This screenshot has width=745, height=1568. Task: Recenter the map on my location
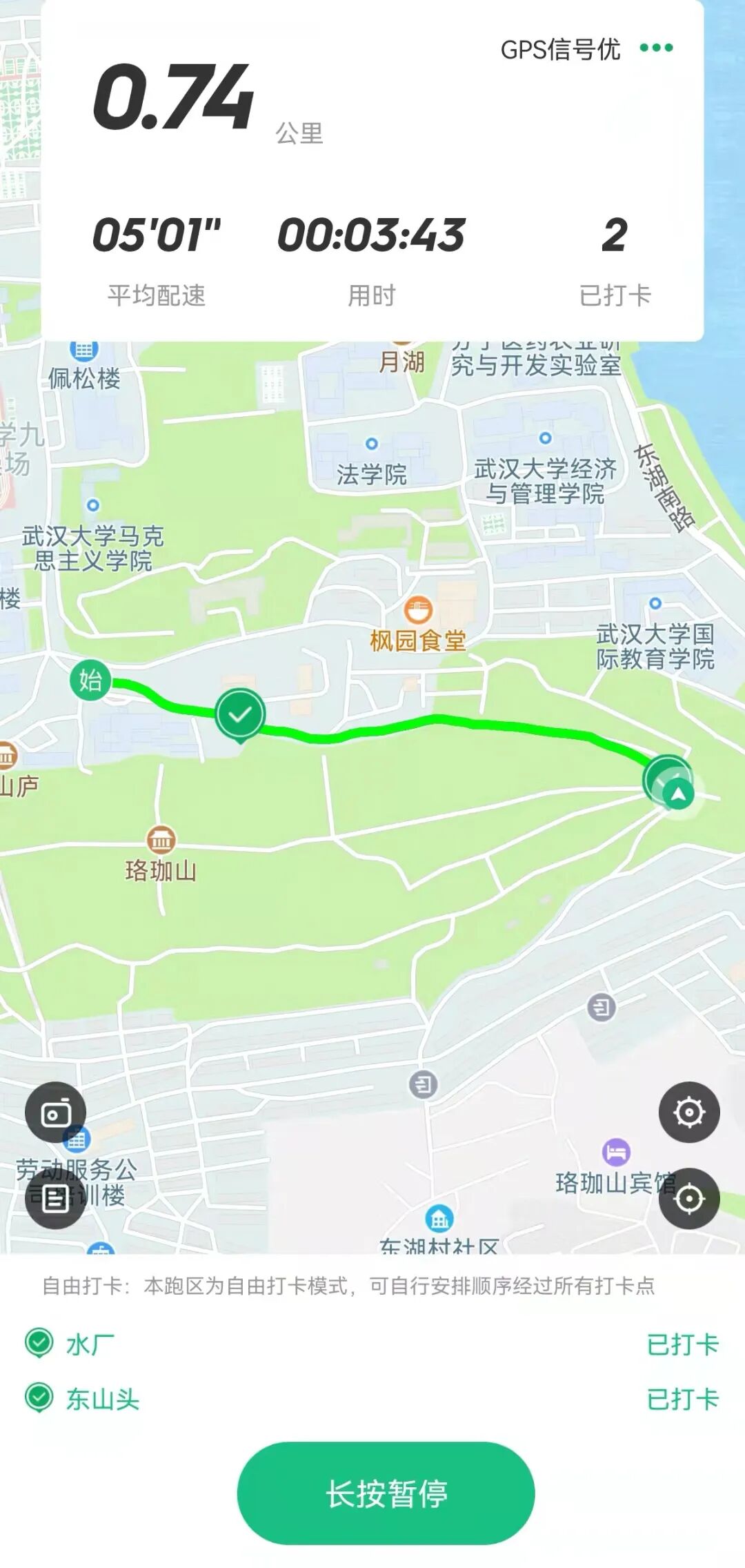pos(688,1199)
